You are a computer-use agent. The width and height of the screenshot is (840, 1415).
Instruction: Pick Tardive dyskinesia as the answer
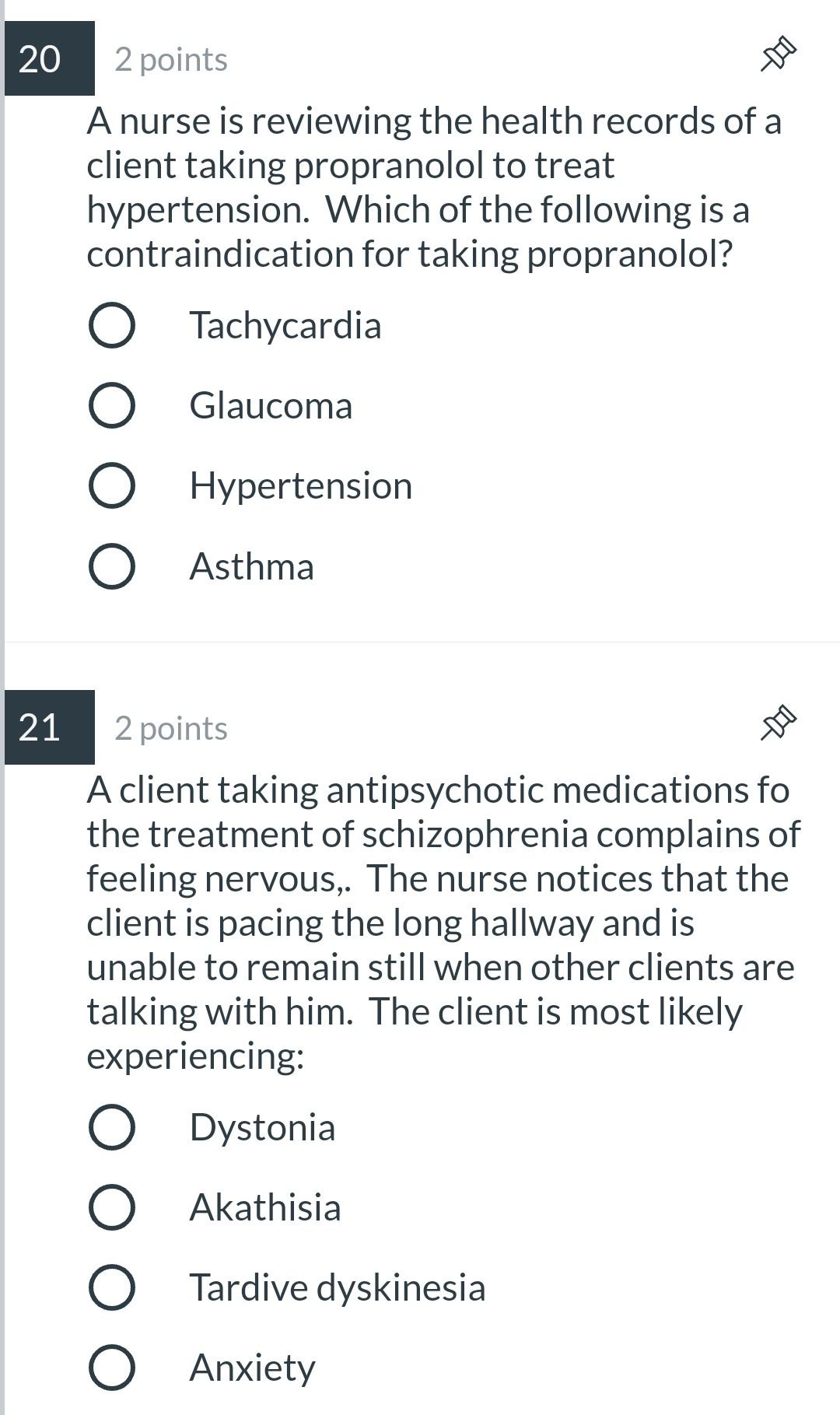click(112, 1287)
